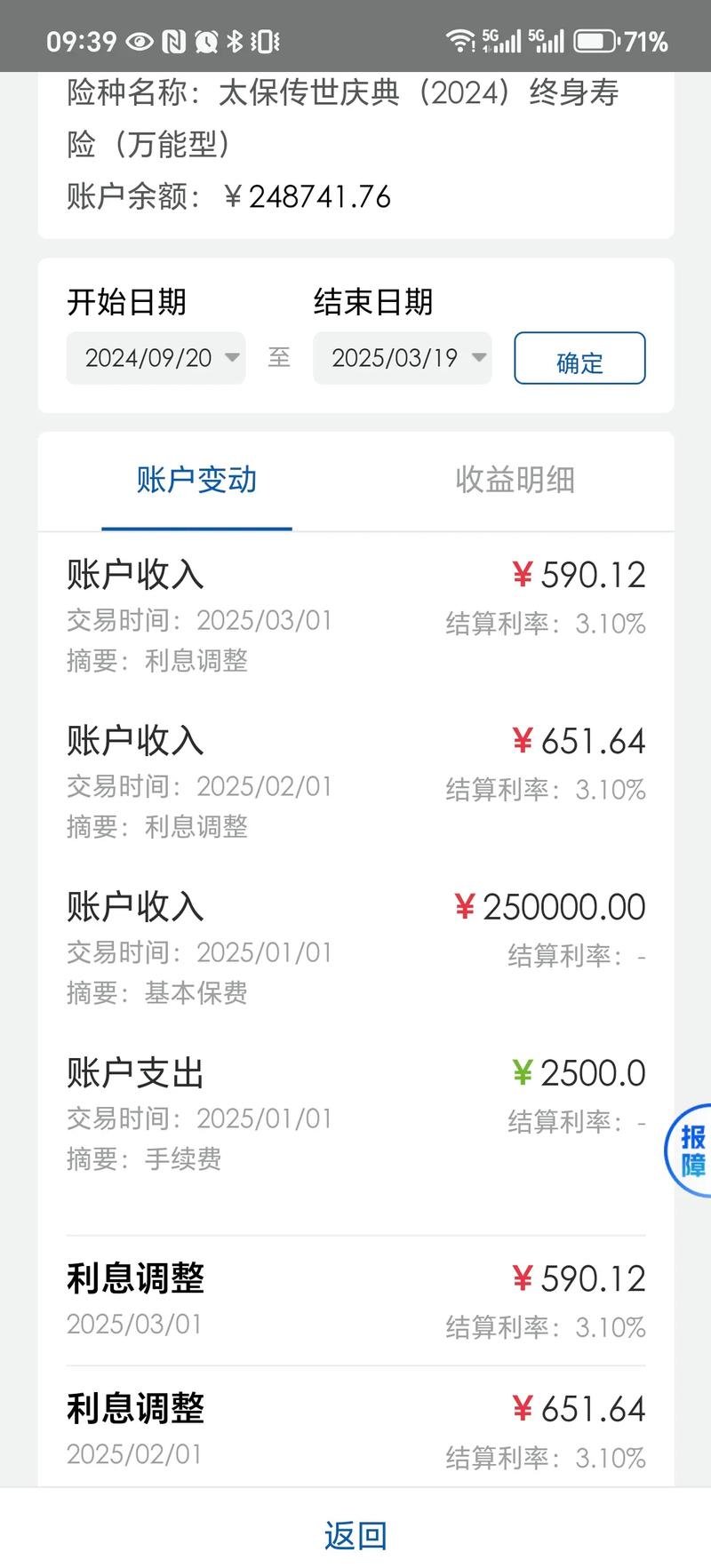Select the 账户变动 tab
Screen dimensions: 711x1568
click(x=196, y=480)
